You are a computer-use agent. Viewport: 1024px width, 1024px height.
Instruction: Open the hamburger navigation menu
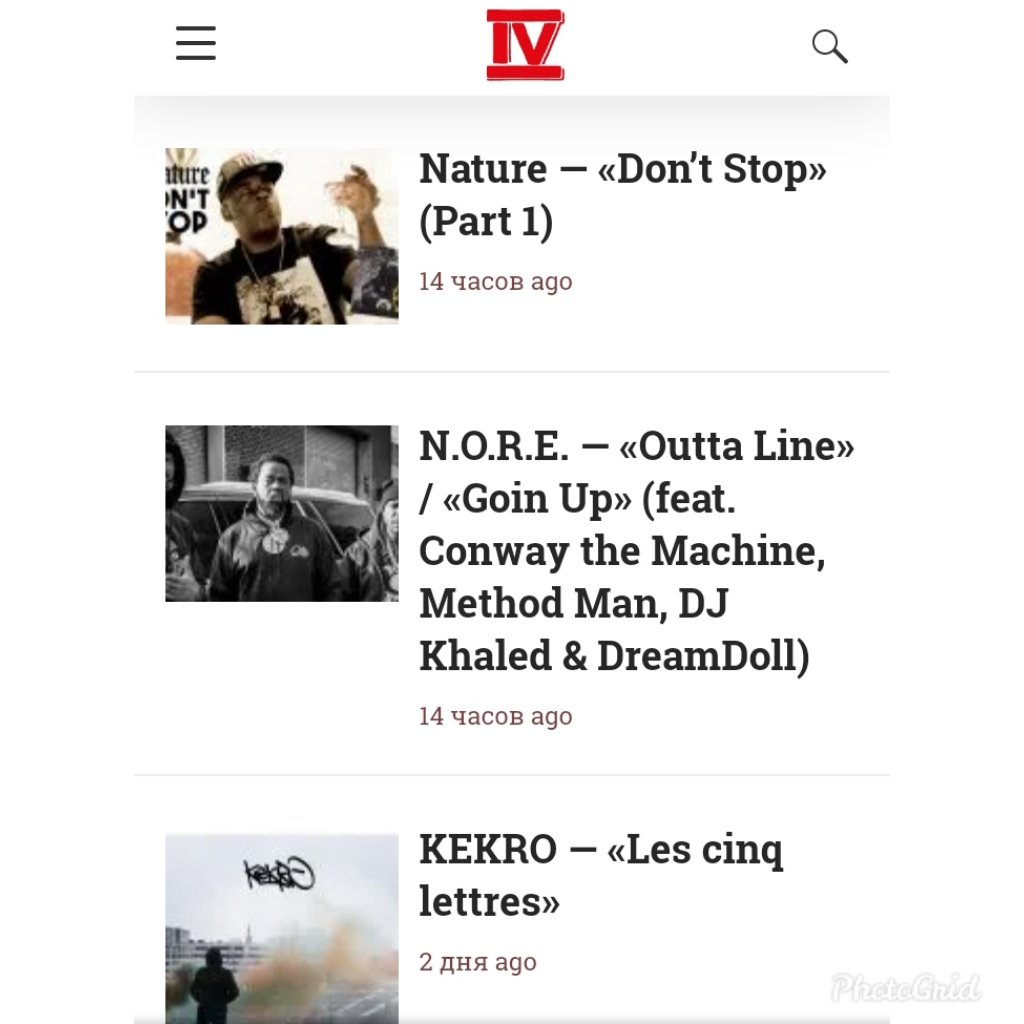196,44
